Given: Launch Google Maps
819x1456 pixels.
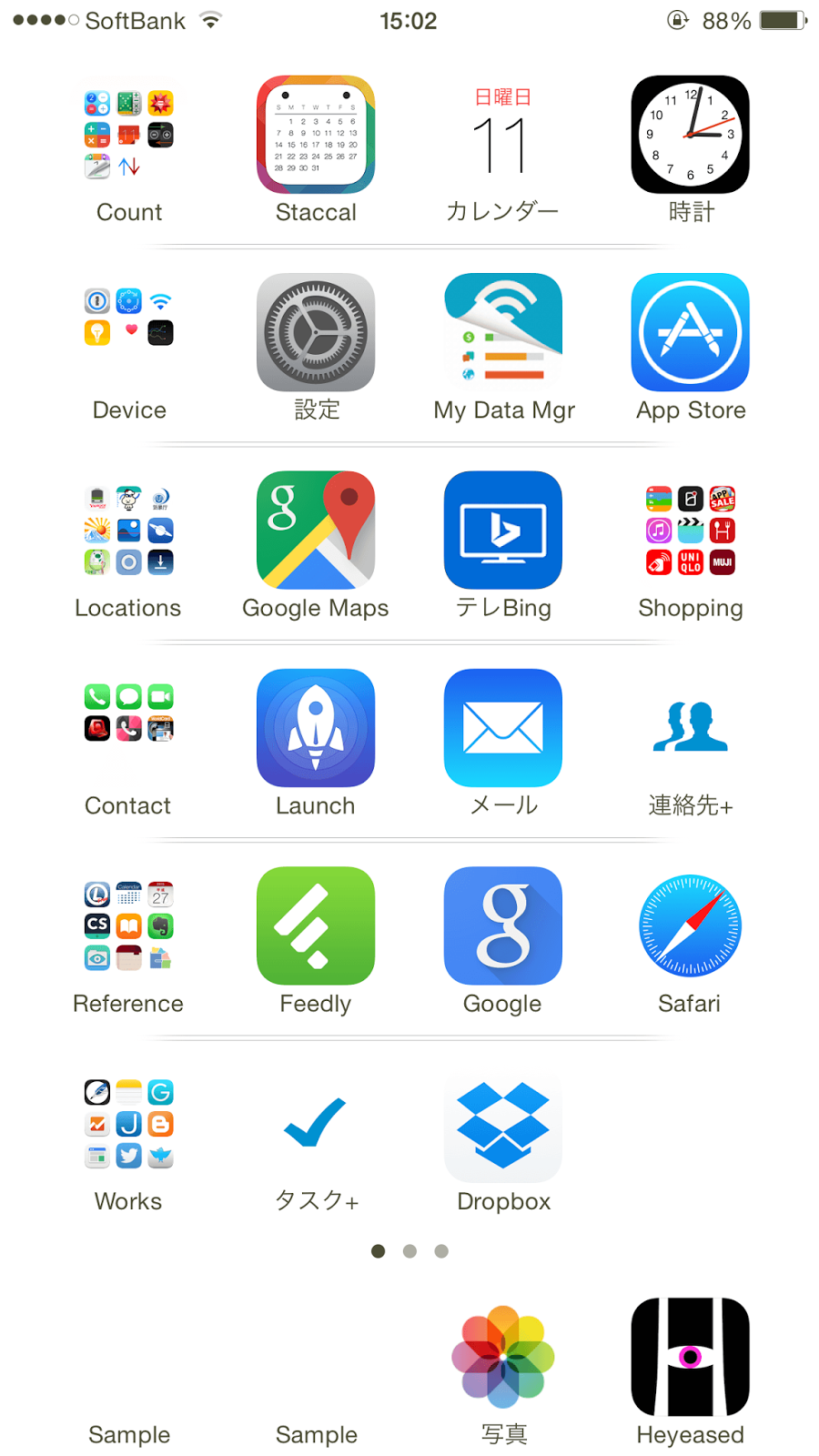Looking at the screenshot, I should (x=316, y=531).
